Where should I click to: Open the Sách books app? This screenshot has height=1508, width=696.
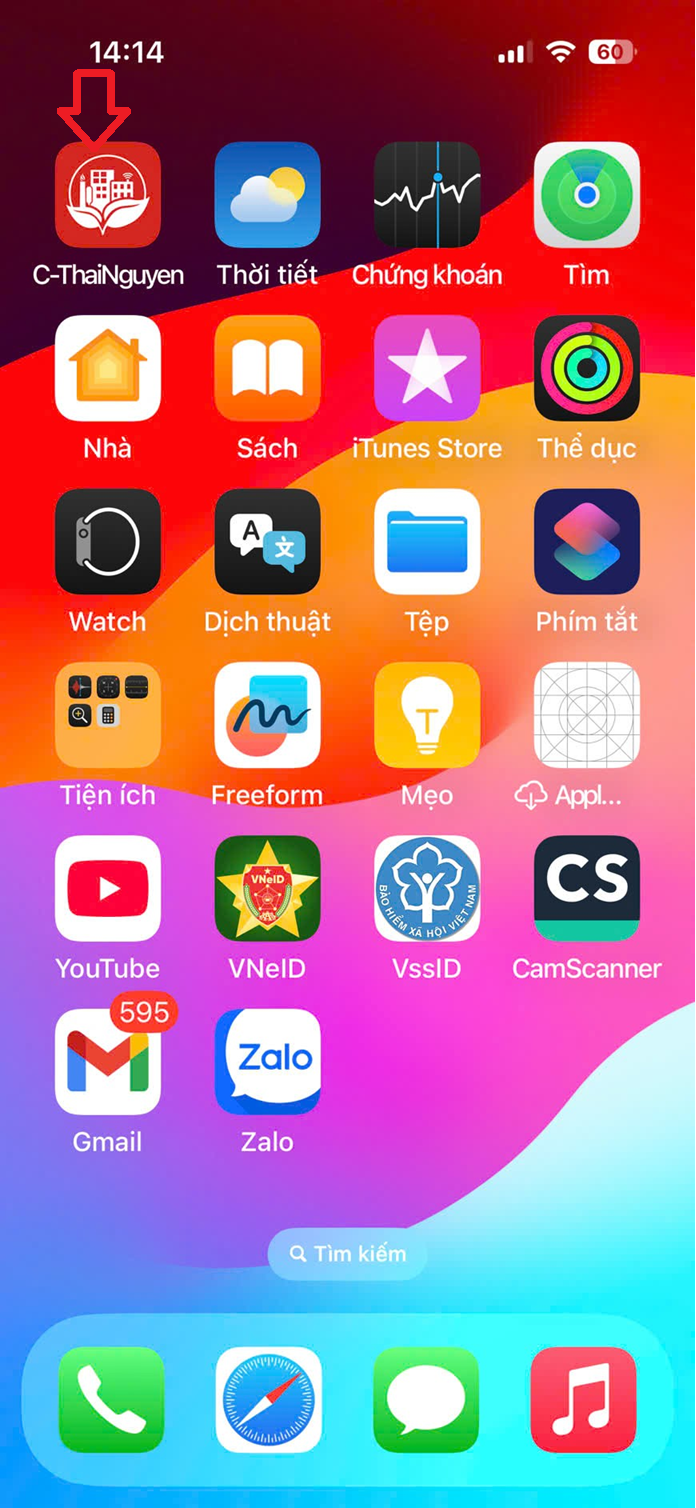(x=267, y=368)
